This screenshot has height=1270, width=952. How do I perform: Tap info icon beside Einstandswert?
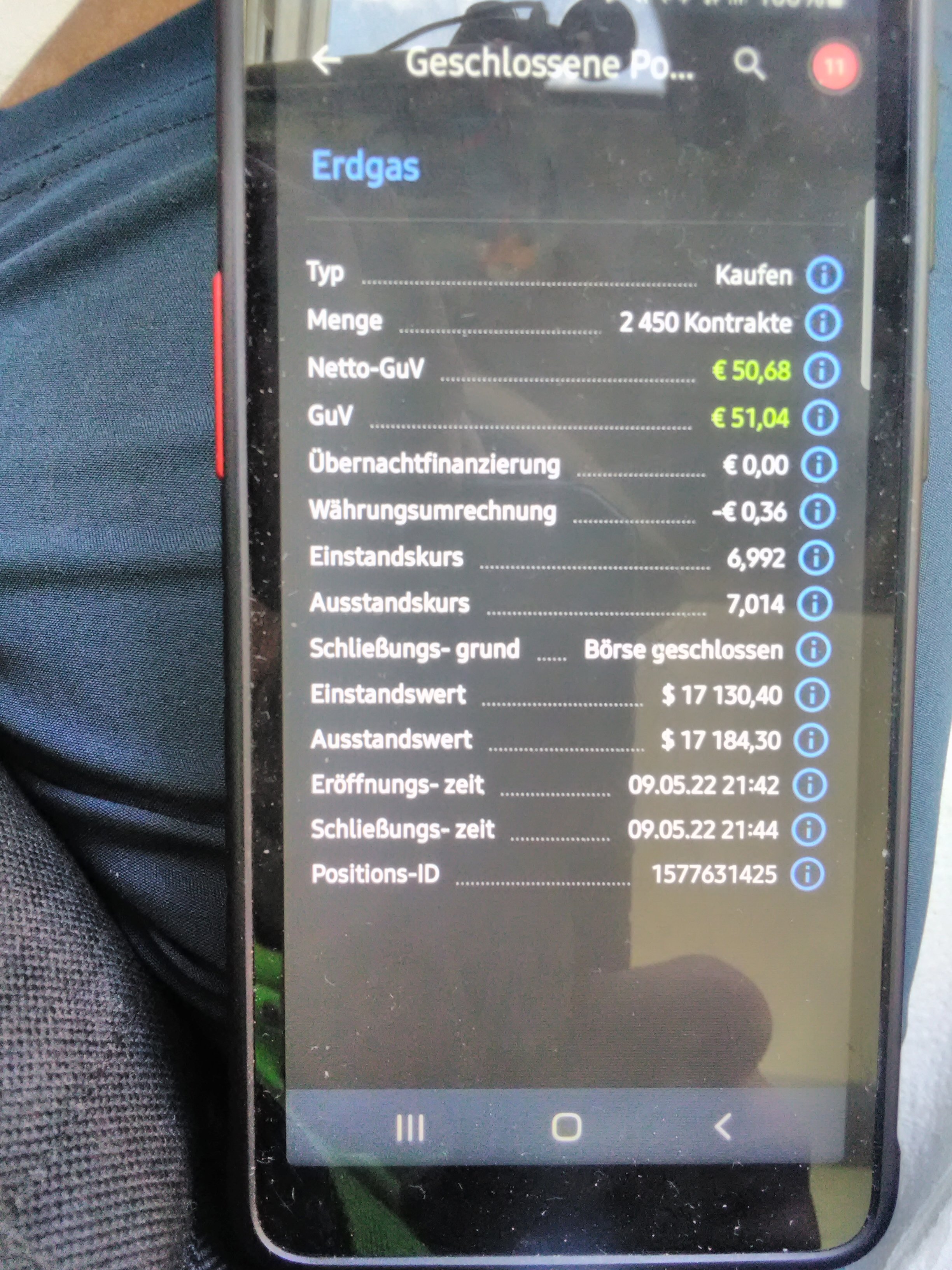(812, 695)
